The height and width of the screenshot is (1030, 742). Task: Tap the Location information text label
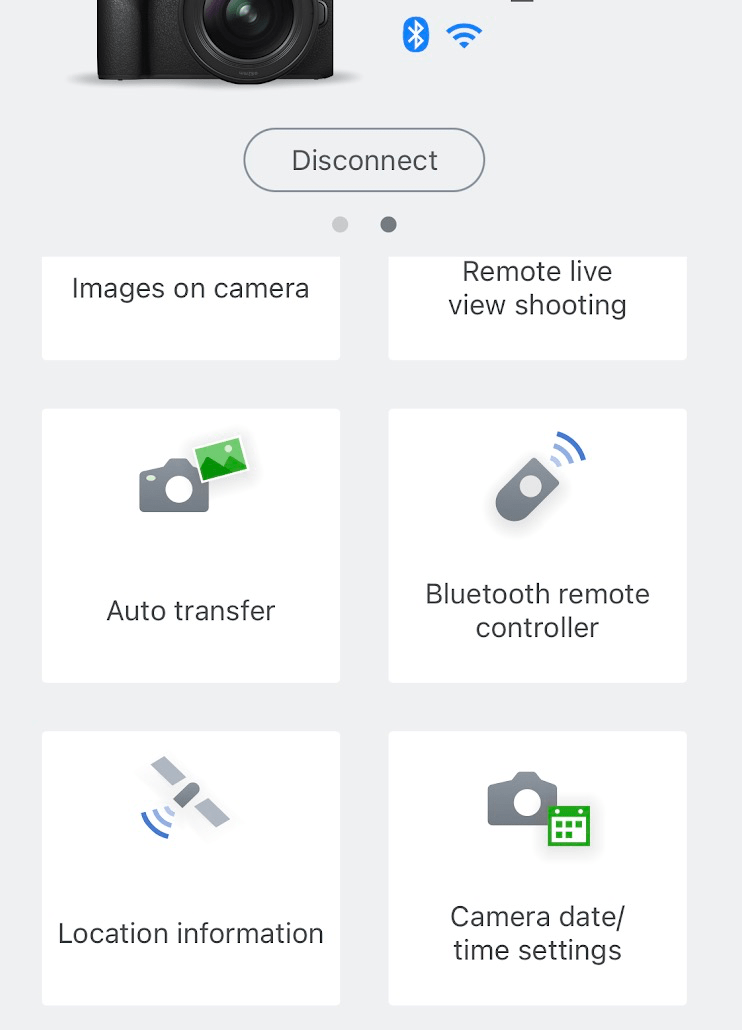pos(190,933)
